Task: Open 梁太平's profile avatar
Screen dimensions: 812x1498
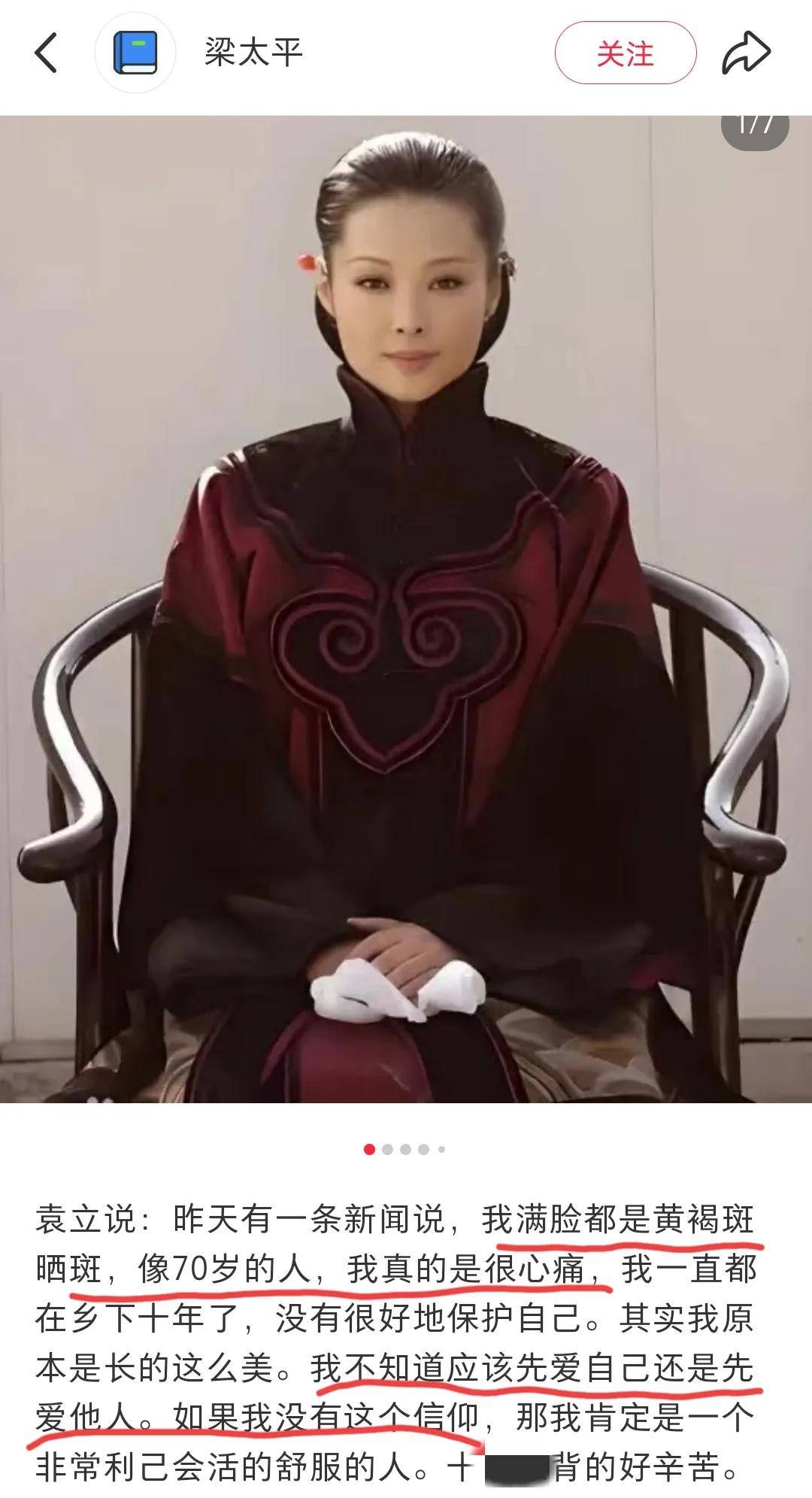Action: (135, 53)
